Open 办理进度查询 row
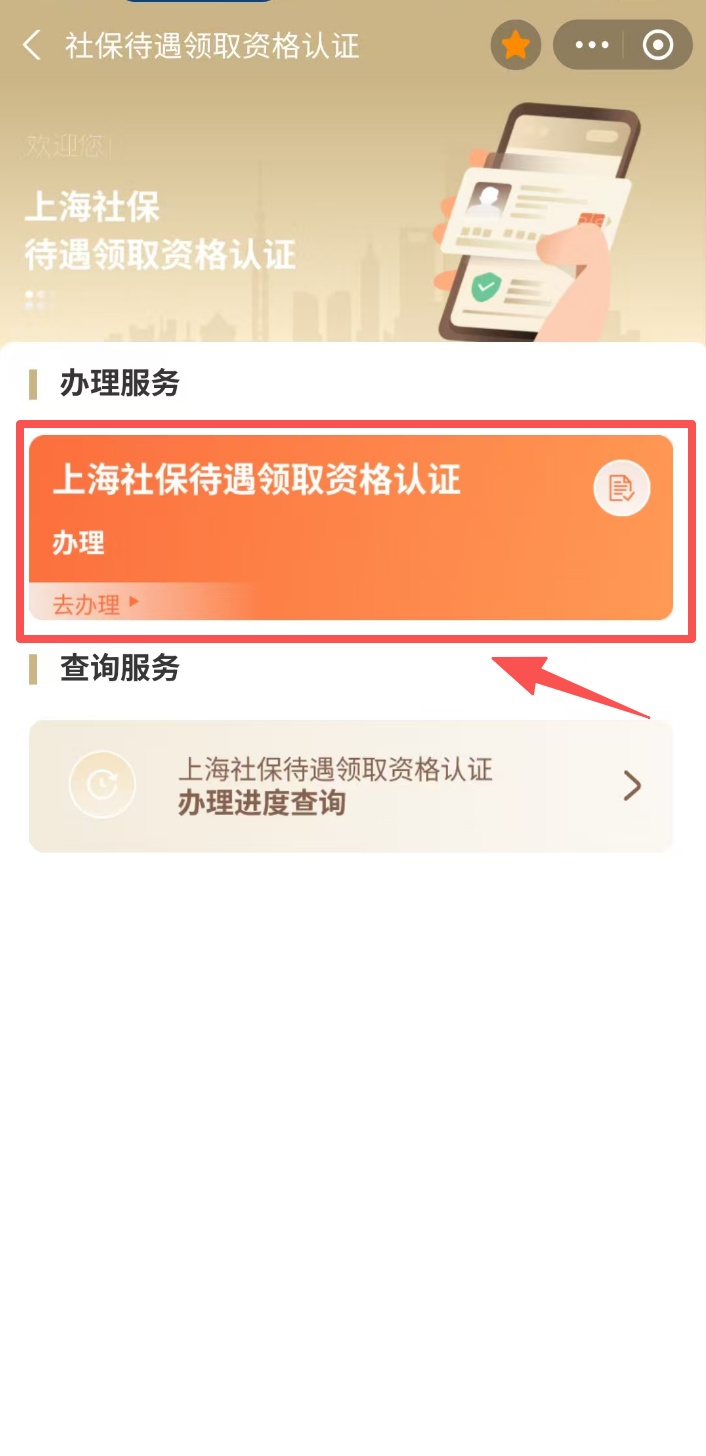The image size is (706, 1456). pyautogui.click(x=351, y=786)
